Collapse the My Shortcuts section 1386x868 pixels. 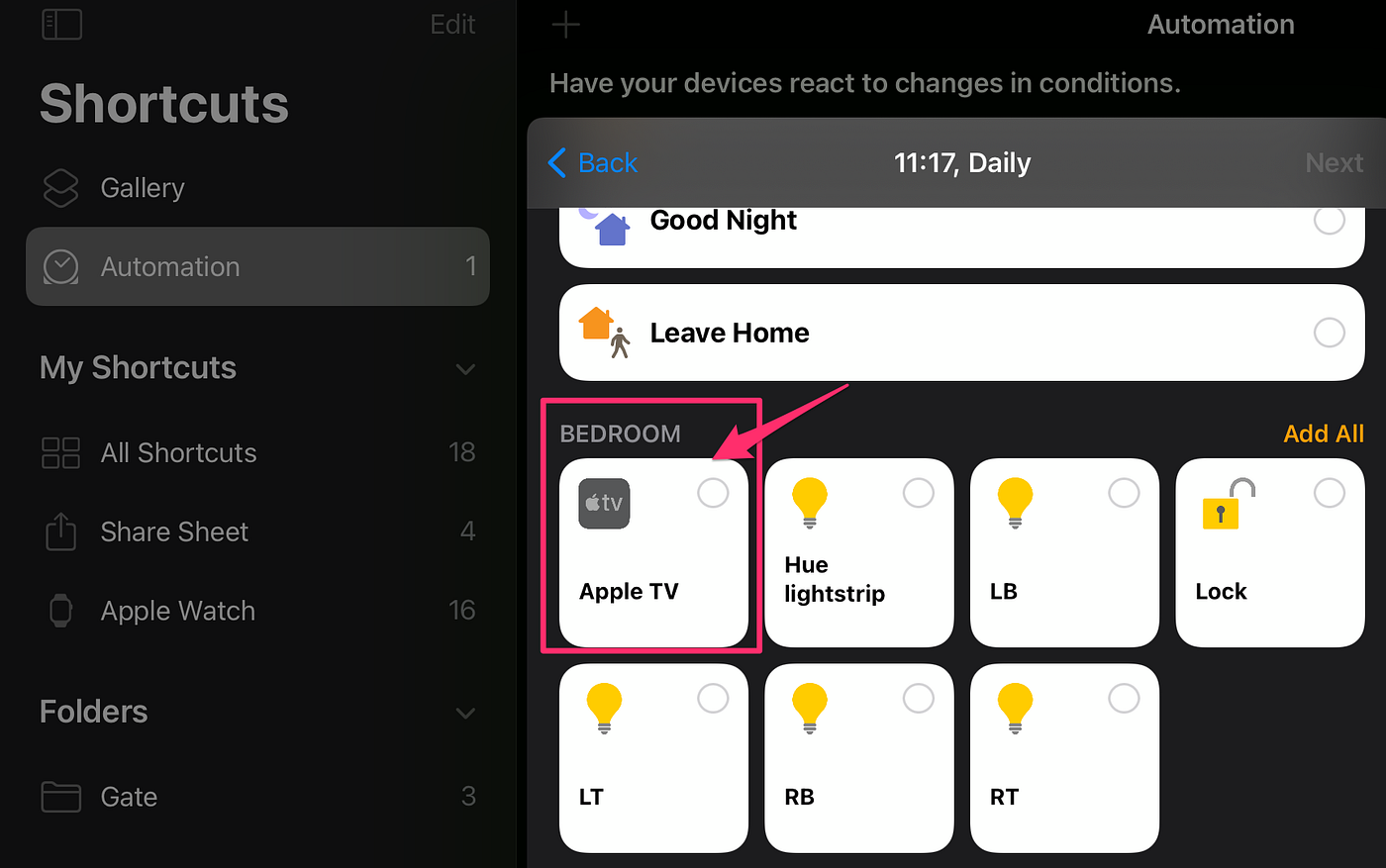[465, 369]
